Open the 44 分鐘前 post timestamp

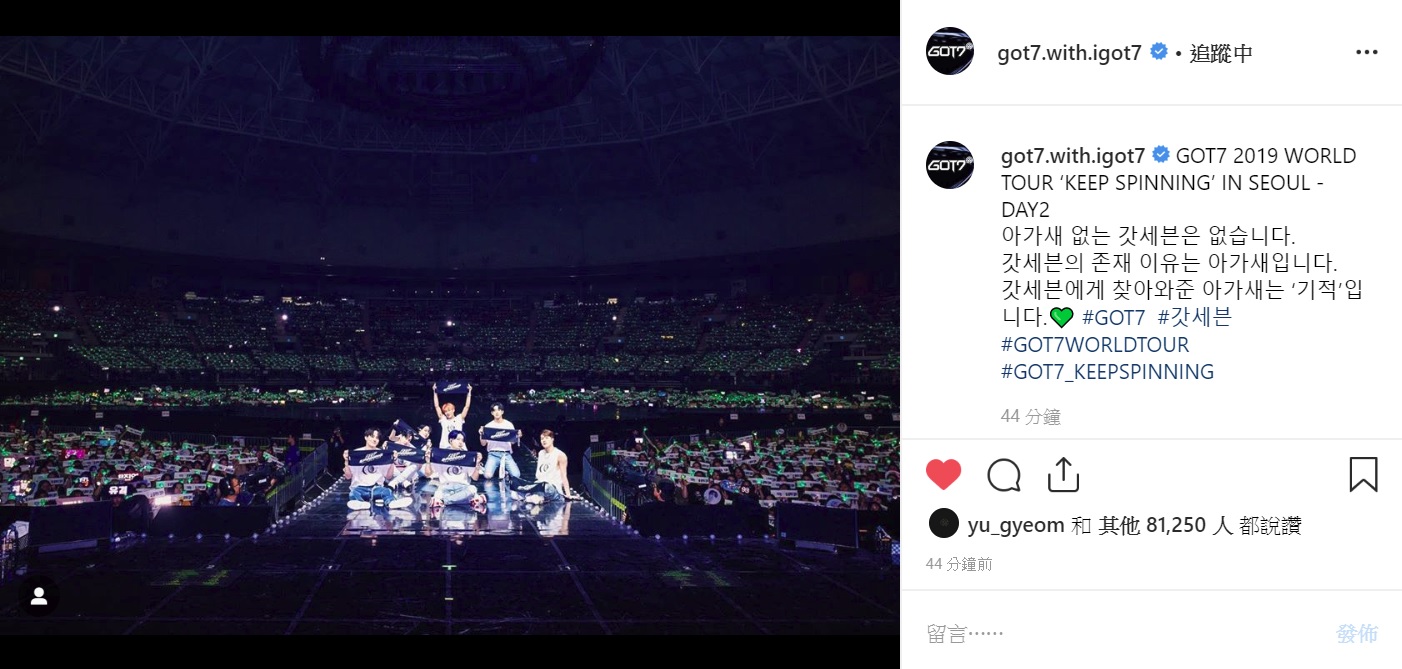[x=959, y=564]
